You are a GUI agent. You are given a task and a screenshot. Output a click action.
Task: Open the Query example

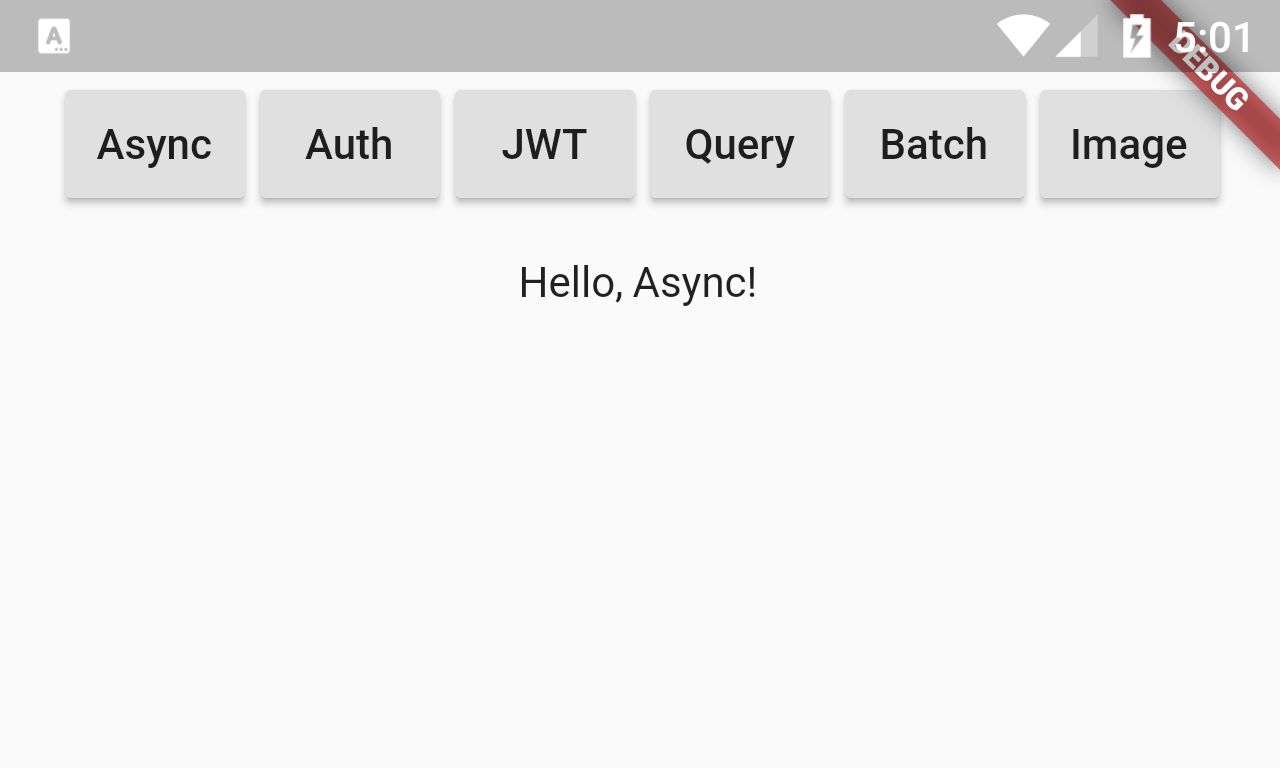[740, 144]
